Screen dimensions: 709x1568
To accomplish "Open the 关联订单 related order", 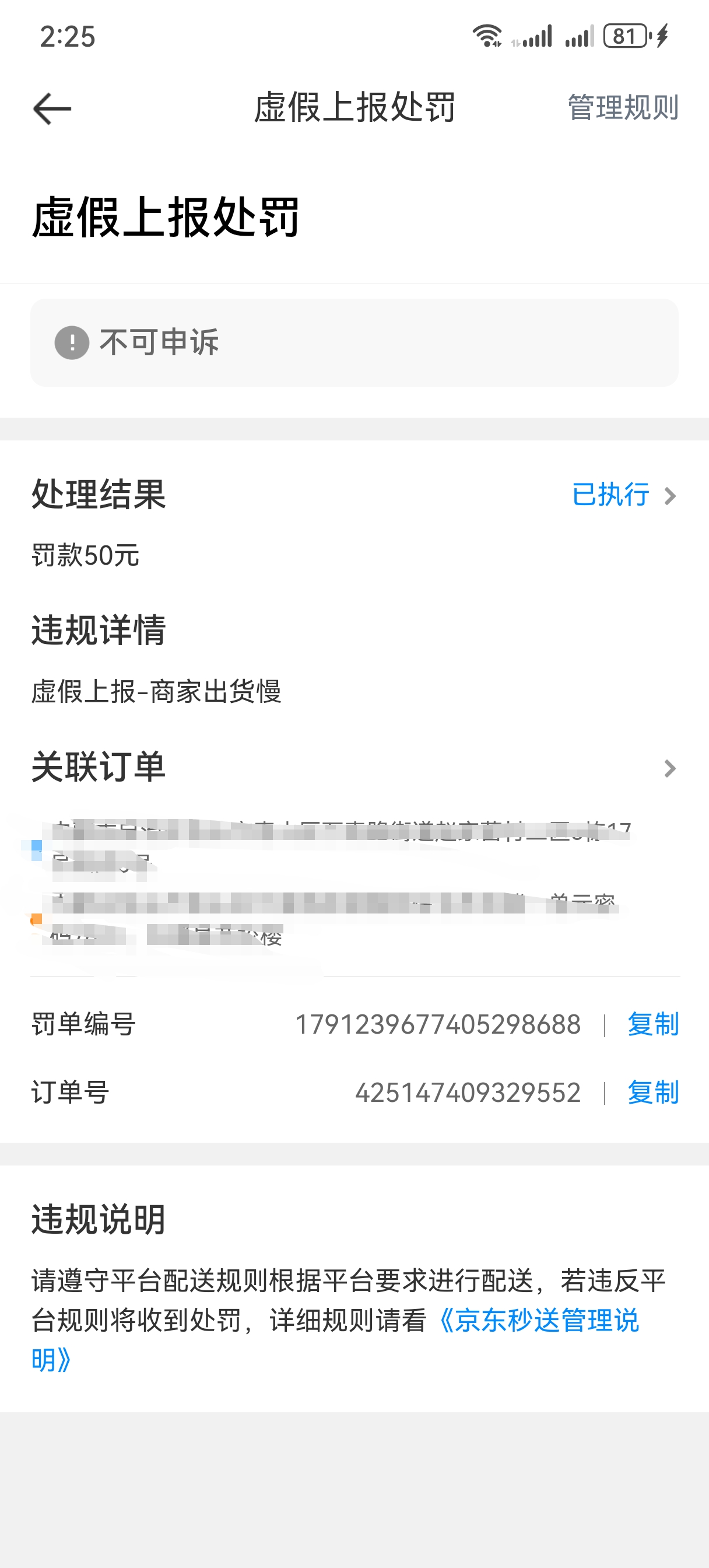I will 669,768.
